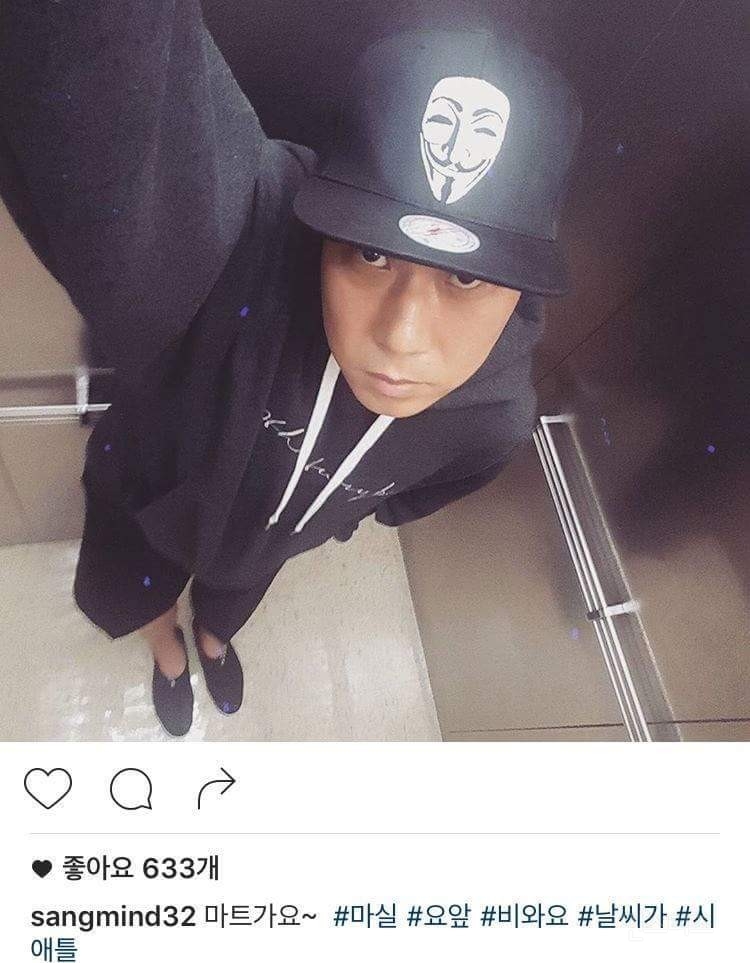Open the #마실 hashtag
This screenshot has width=750, height=963.
click(x=365, y=916)
